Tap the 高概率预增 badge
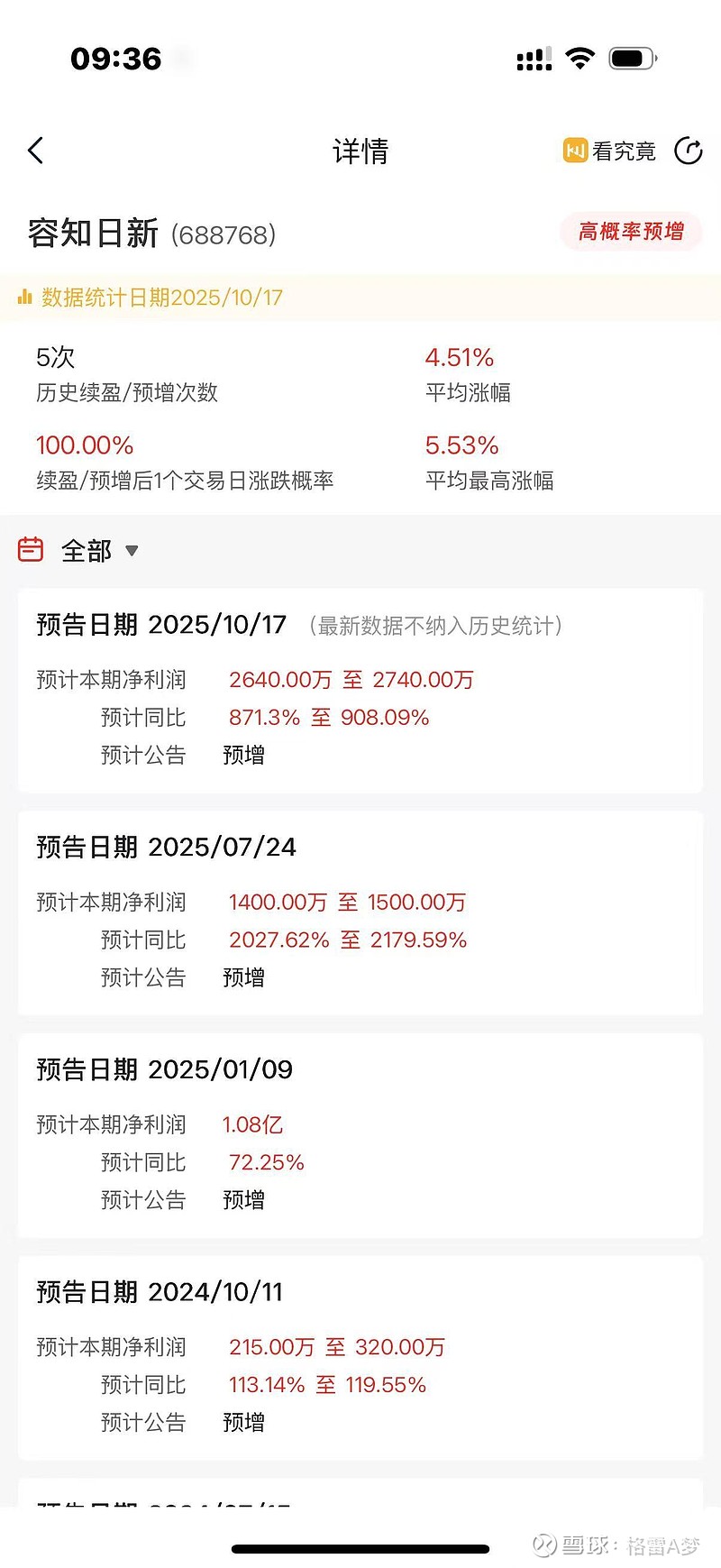This screenshot has width=721, height=1568. tap(630, 231)
